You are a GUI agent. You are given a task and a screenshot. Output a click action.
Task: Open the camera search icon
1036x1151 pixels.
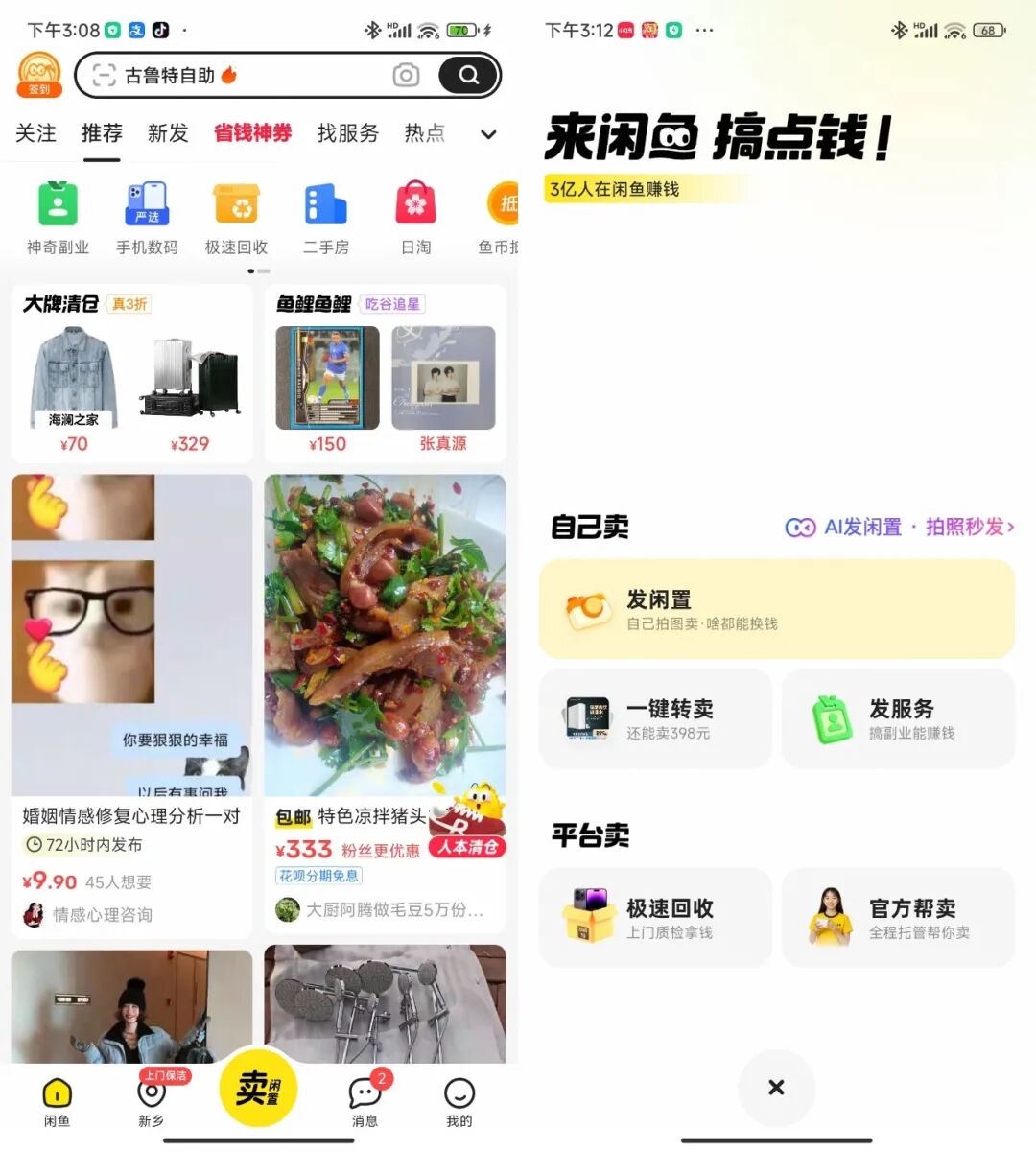pyautogui.click(x=406, y=76)
